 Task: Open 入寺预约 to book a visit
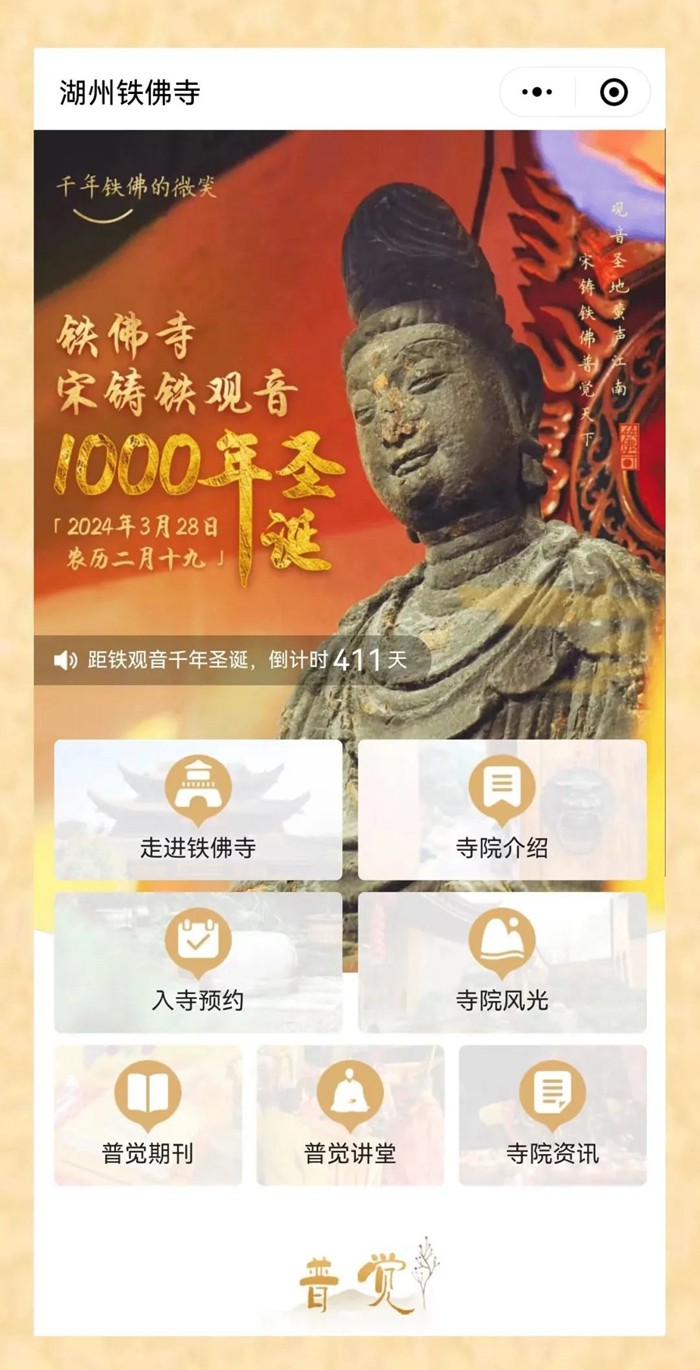click(198, 962)
